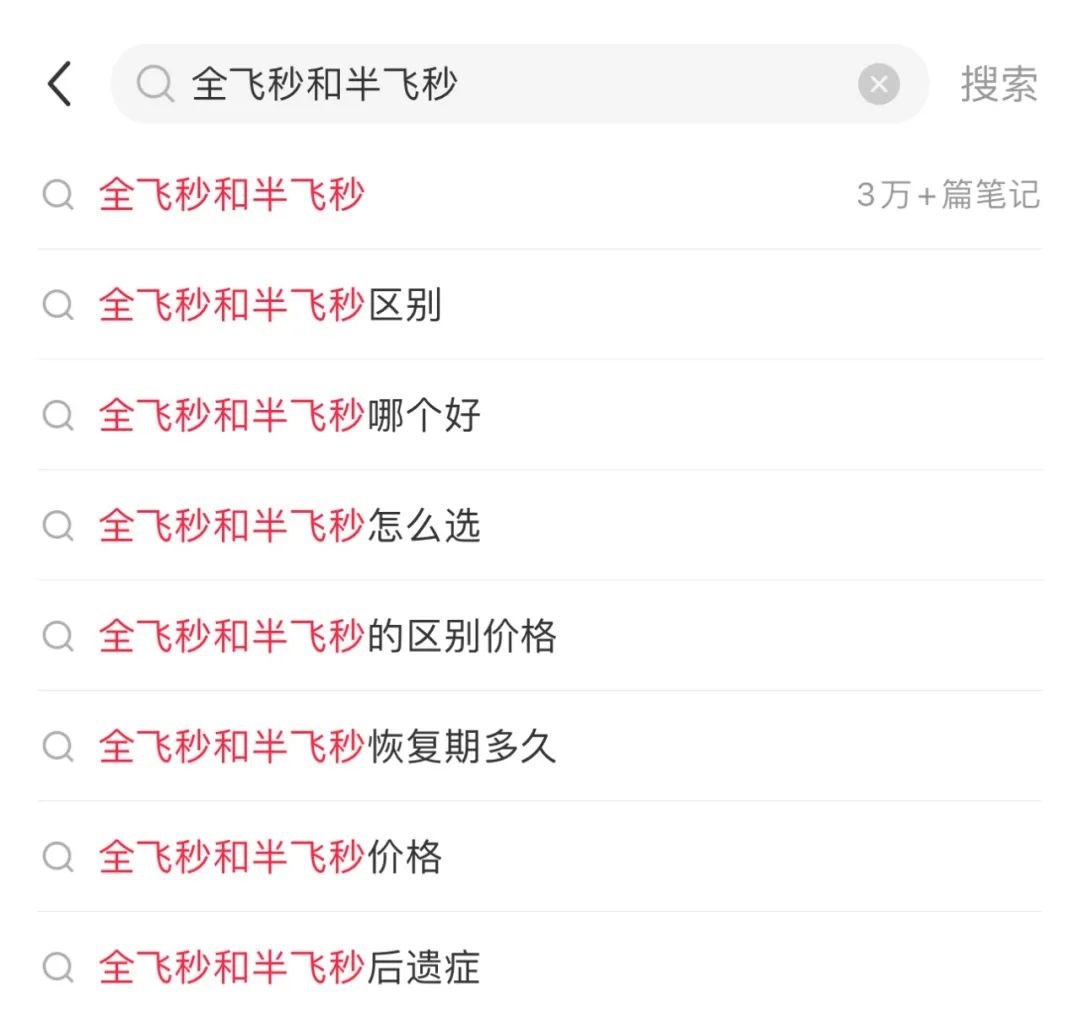Tap the 搜索 button to search
The width and height of the screenshot is (1080, 1018).
pos(998,84)
